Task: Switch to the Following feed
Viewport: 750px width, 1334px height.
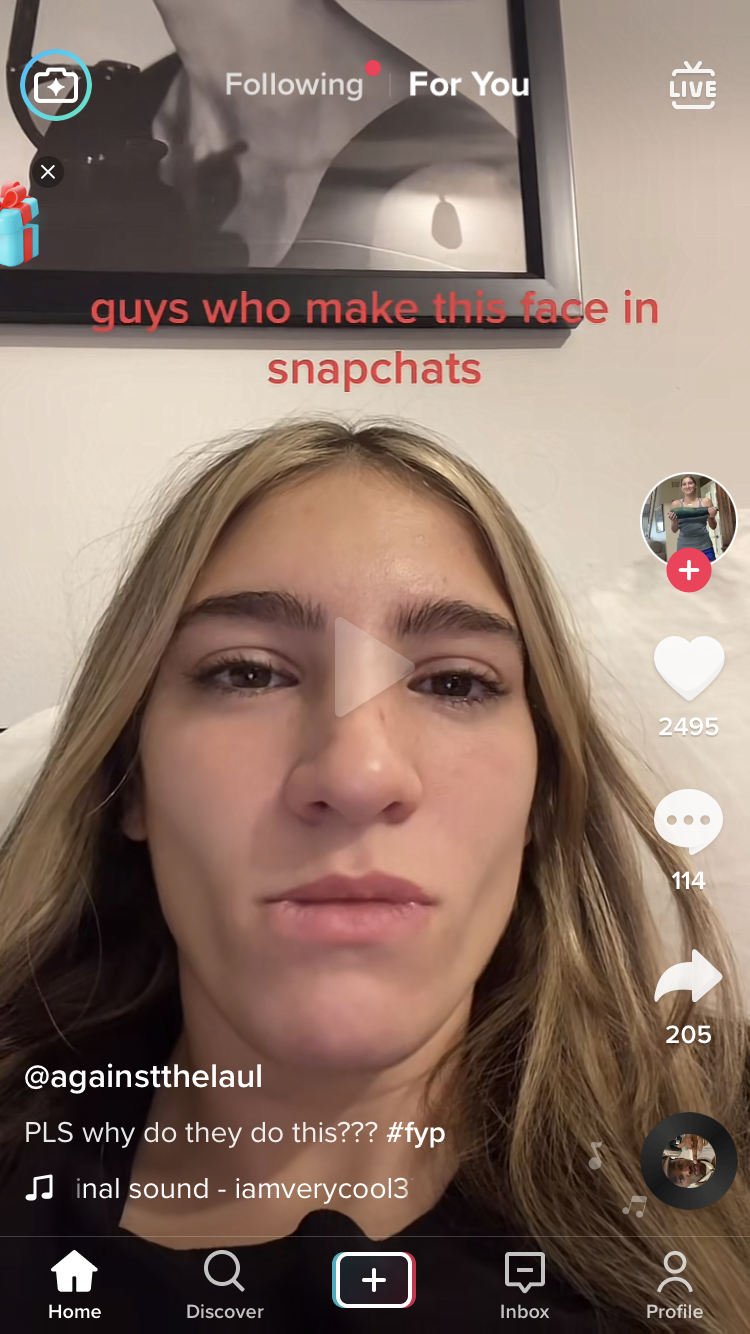Action: (294, 84)
